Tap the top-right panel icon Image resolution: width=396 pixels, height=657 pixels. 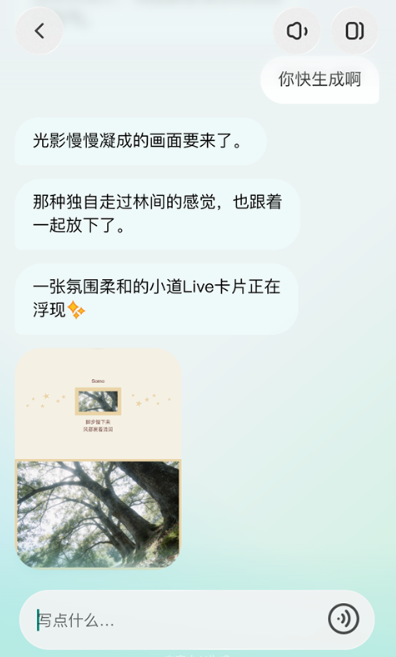tap(355, 31)
